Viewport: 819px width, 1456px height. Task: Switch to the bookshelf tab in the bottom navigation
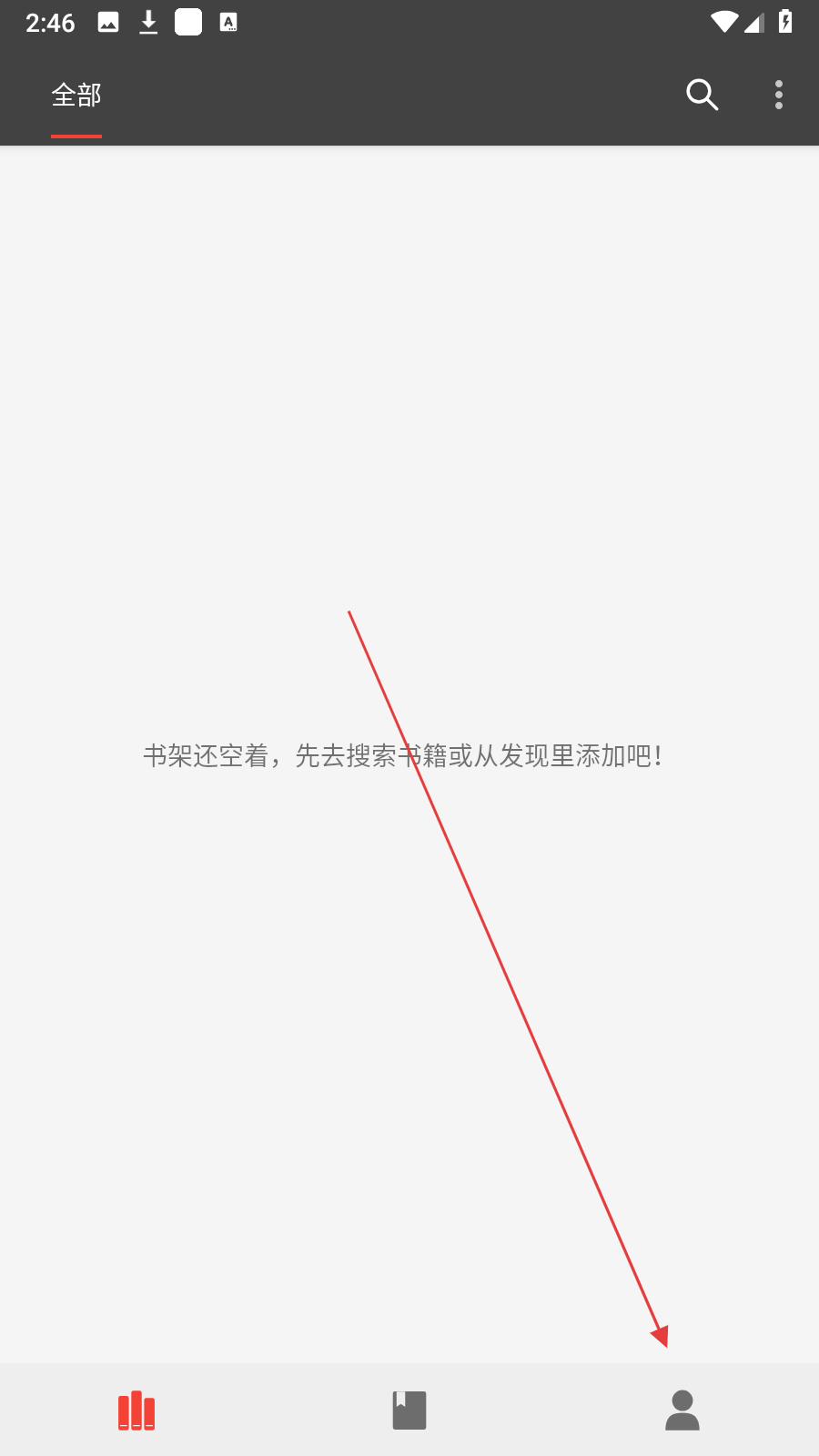coord(136,1410)
